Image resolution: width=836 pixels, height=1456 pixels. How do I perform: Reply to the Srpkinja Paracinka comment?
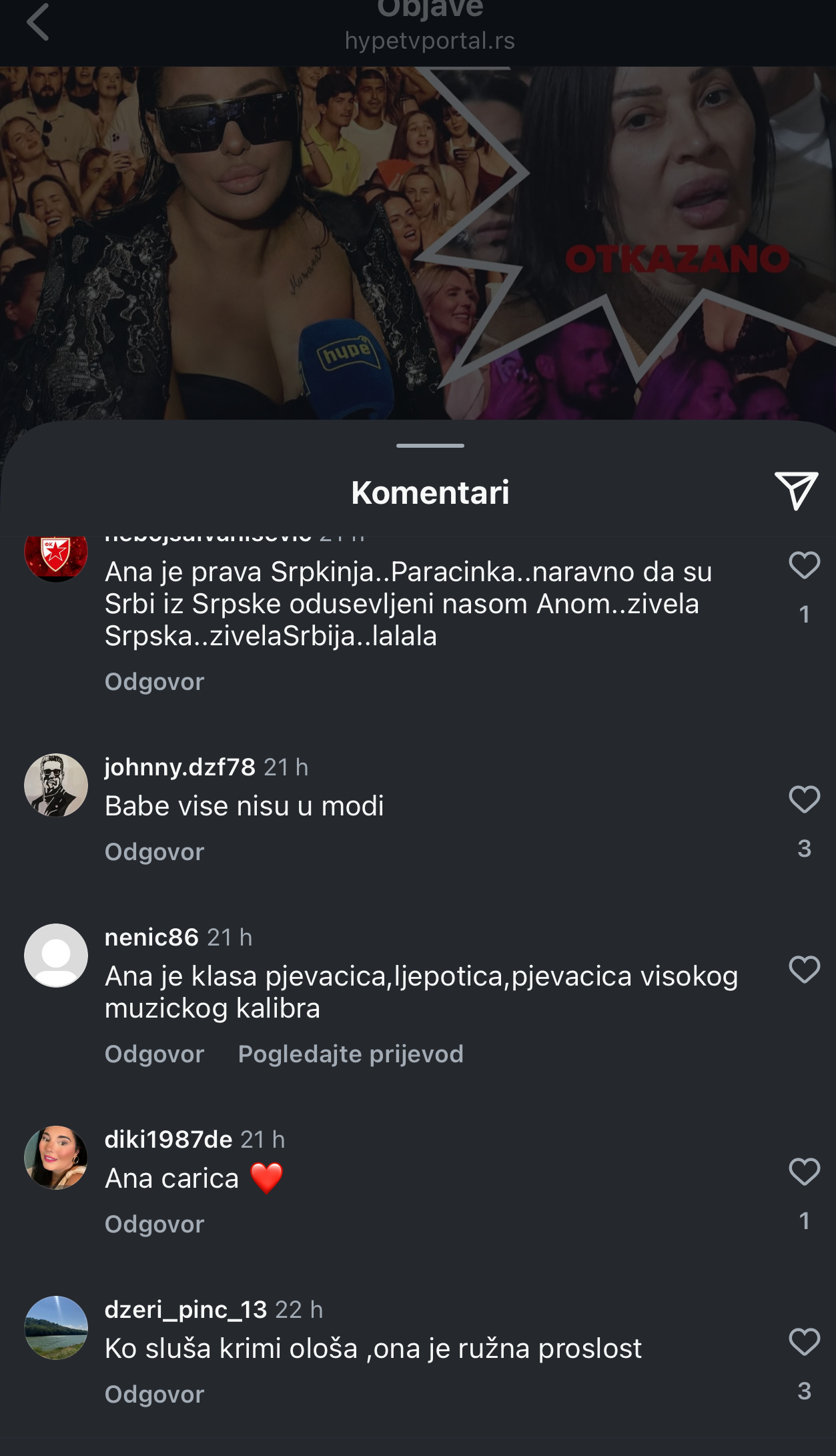(x=154, y=682)
